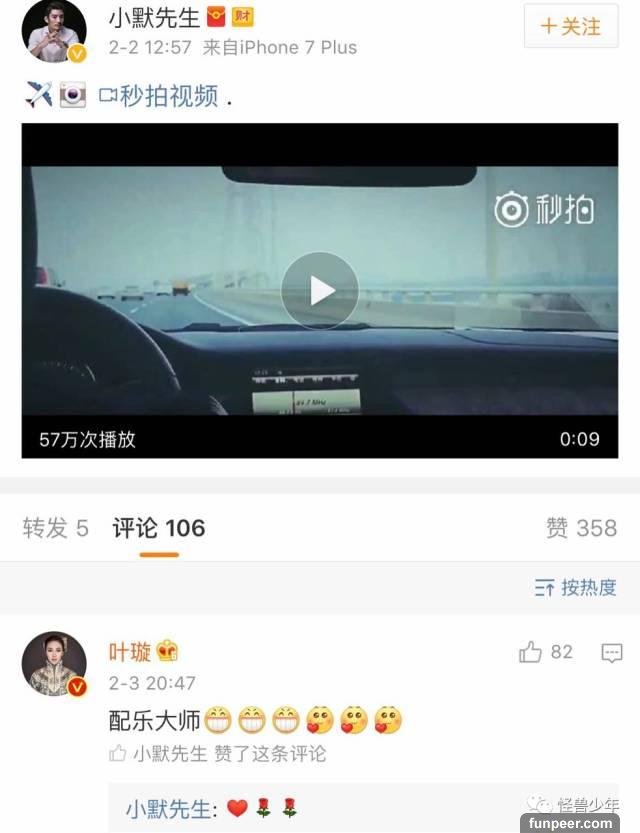Follow 小默先生 with the 关注 button

[x=571, y=27]
